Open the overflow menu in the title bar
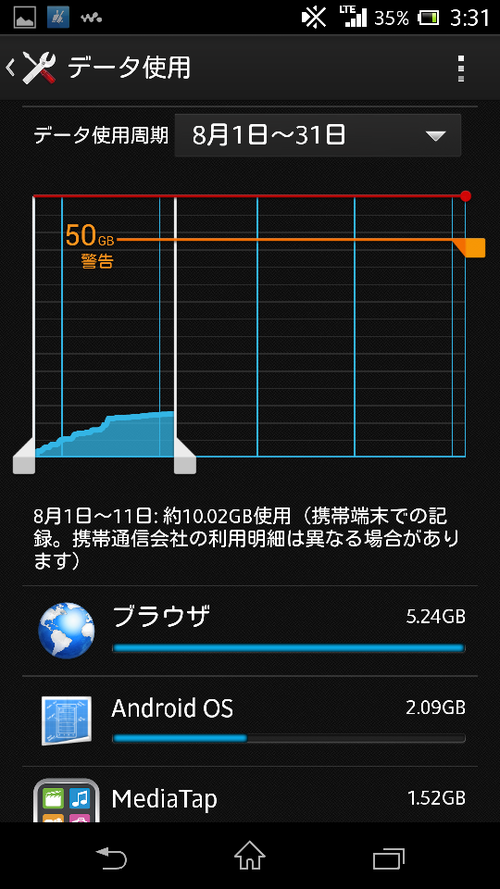The height and width of the screenshot is (889, 500). tap(460, 69)
